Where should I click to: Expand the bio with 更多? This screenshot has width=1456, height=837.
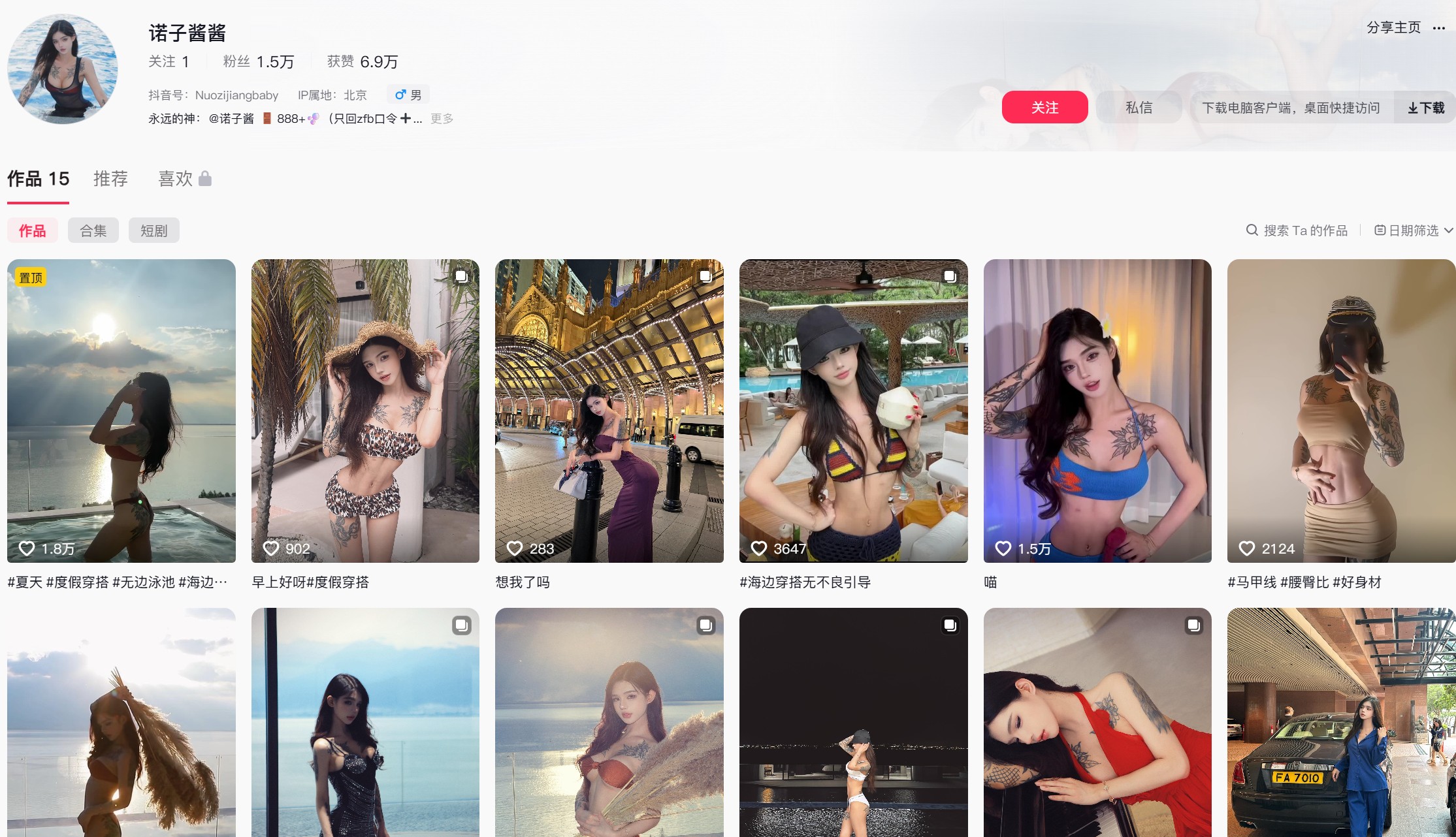[442, 119]
